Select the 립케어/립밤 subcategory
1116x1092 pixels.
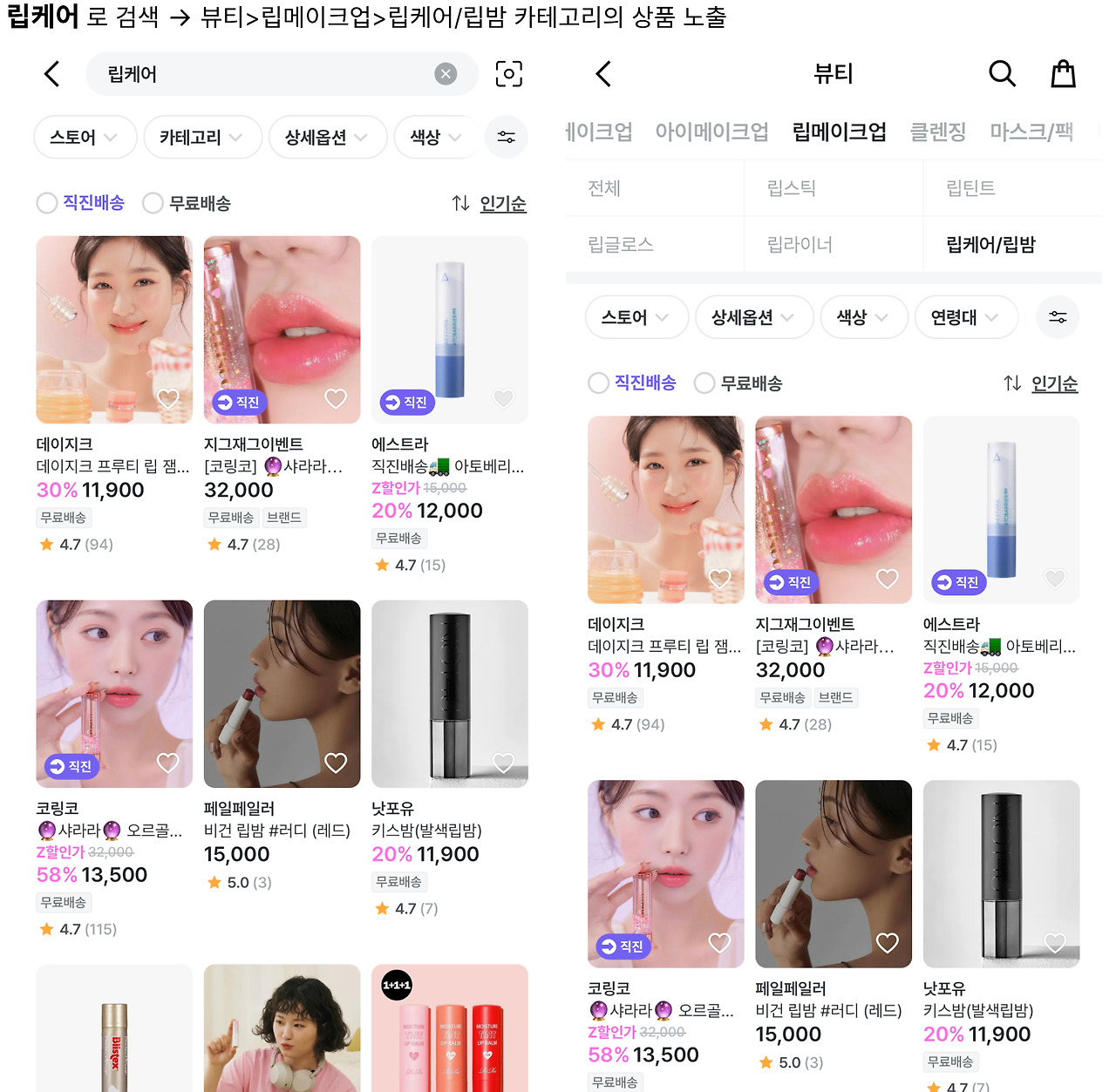[x=1013, y=244]
